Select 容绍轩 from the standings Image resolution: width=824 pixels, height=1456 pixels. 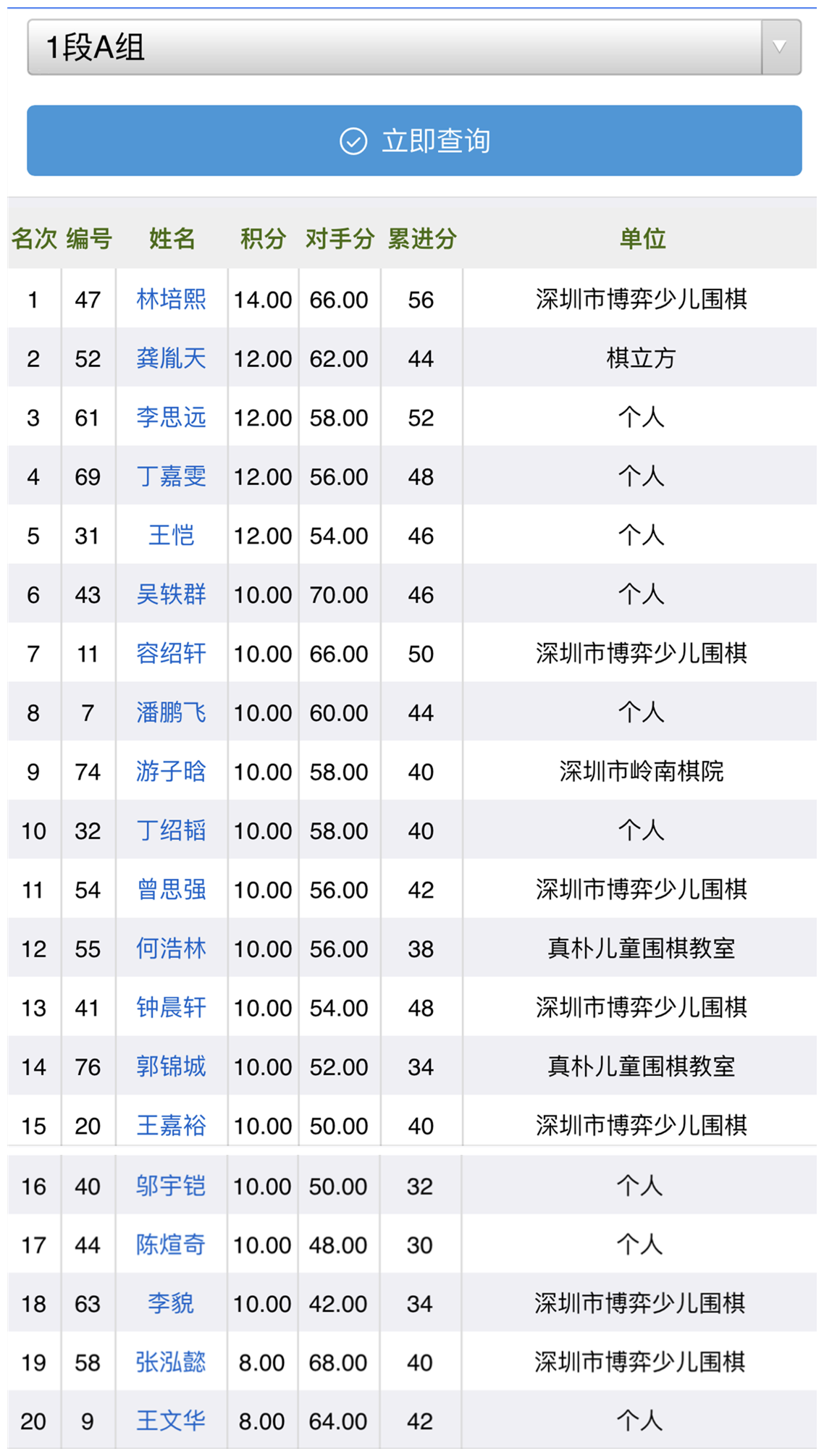click(171, 654)
